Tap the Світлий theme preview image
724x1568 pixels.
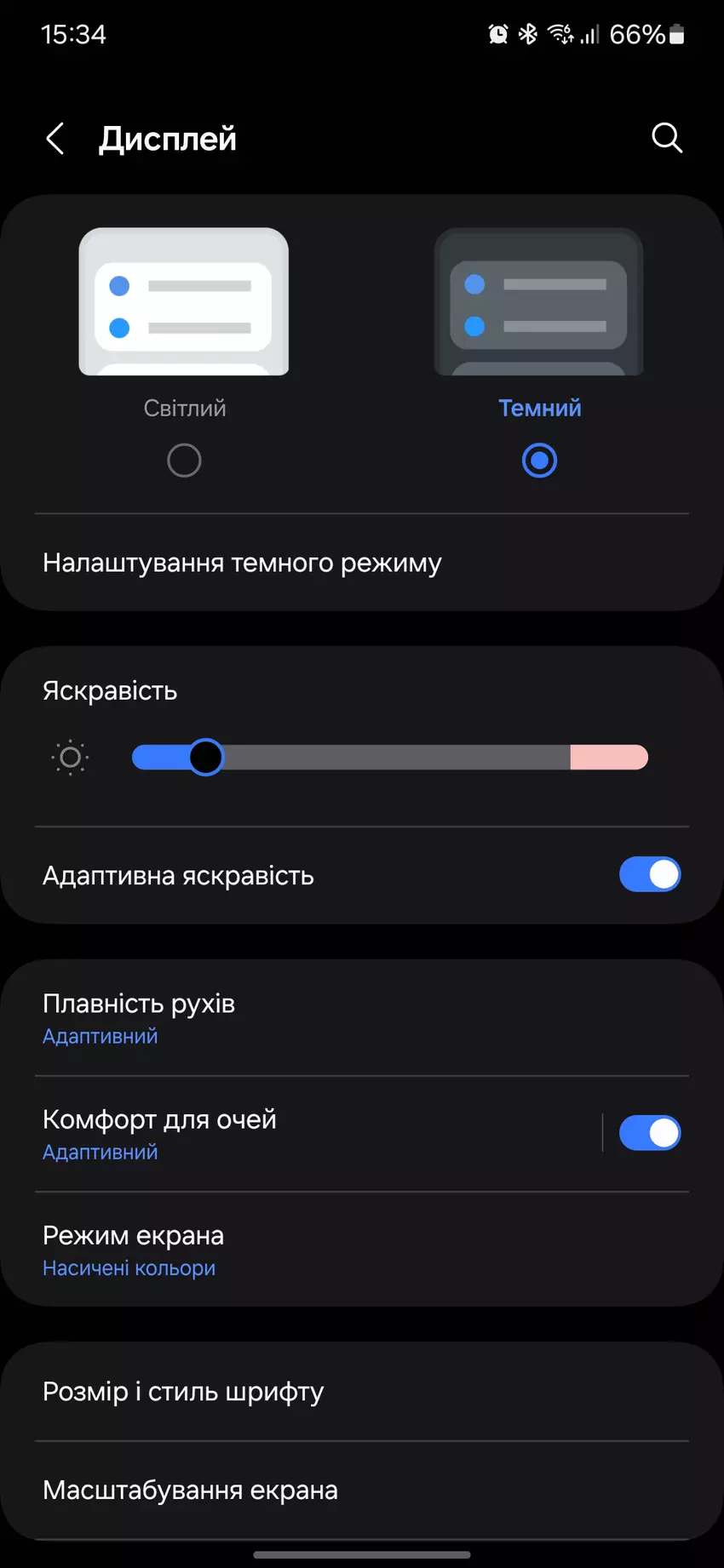click(184, 301)
